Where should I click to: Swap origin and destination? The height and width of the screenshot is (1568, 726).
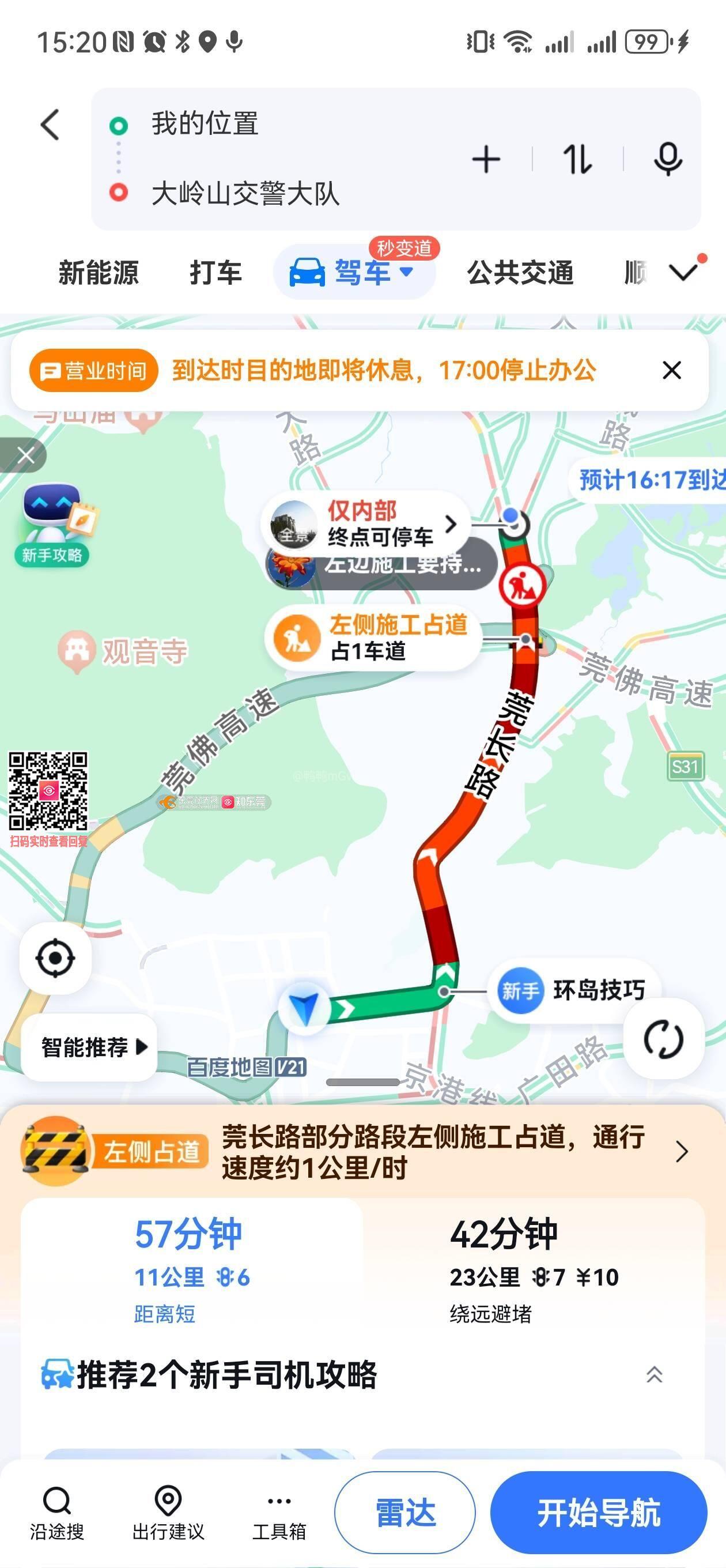tap(577, 160)
